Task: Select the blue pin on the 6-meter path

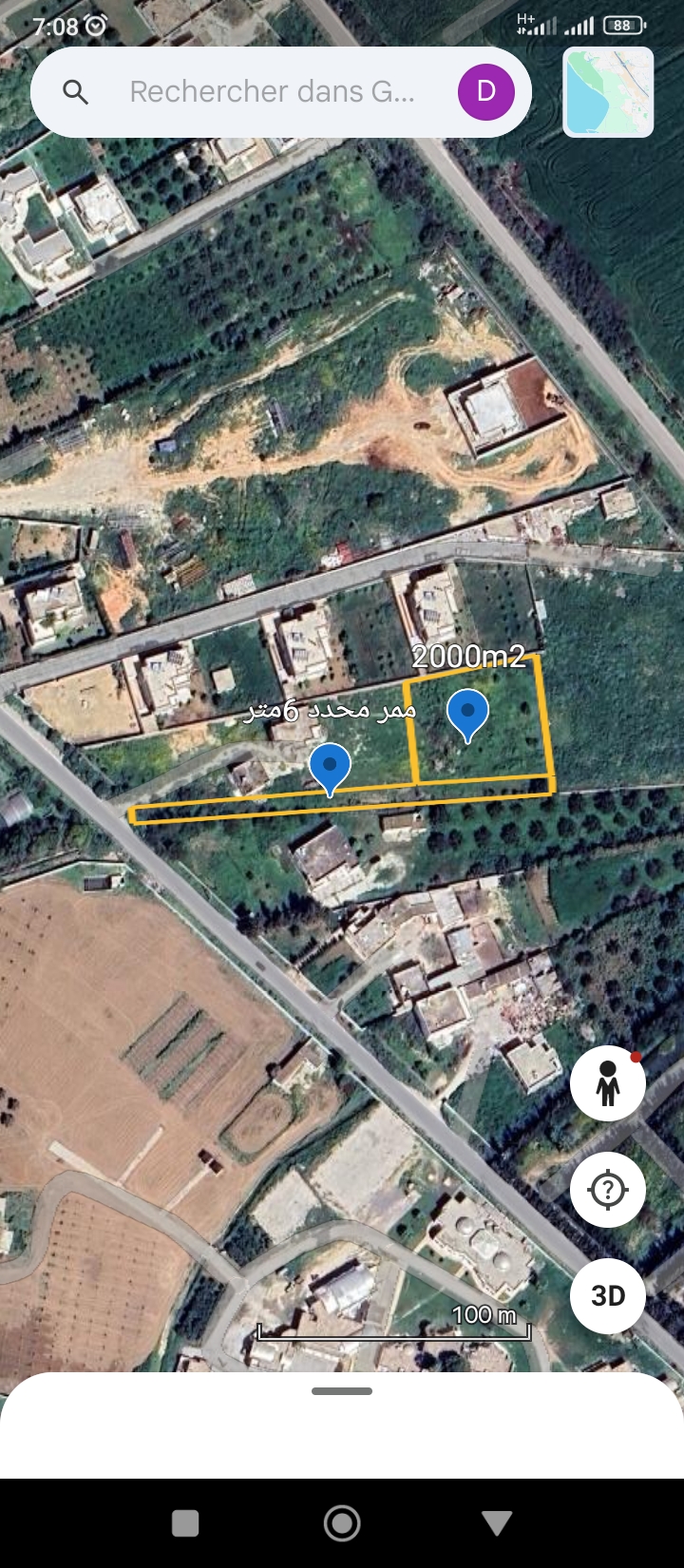Action: [x=330, y=766]
